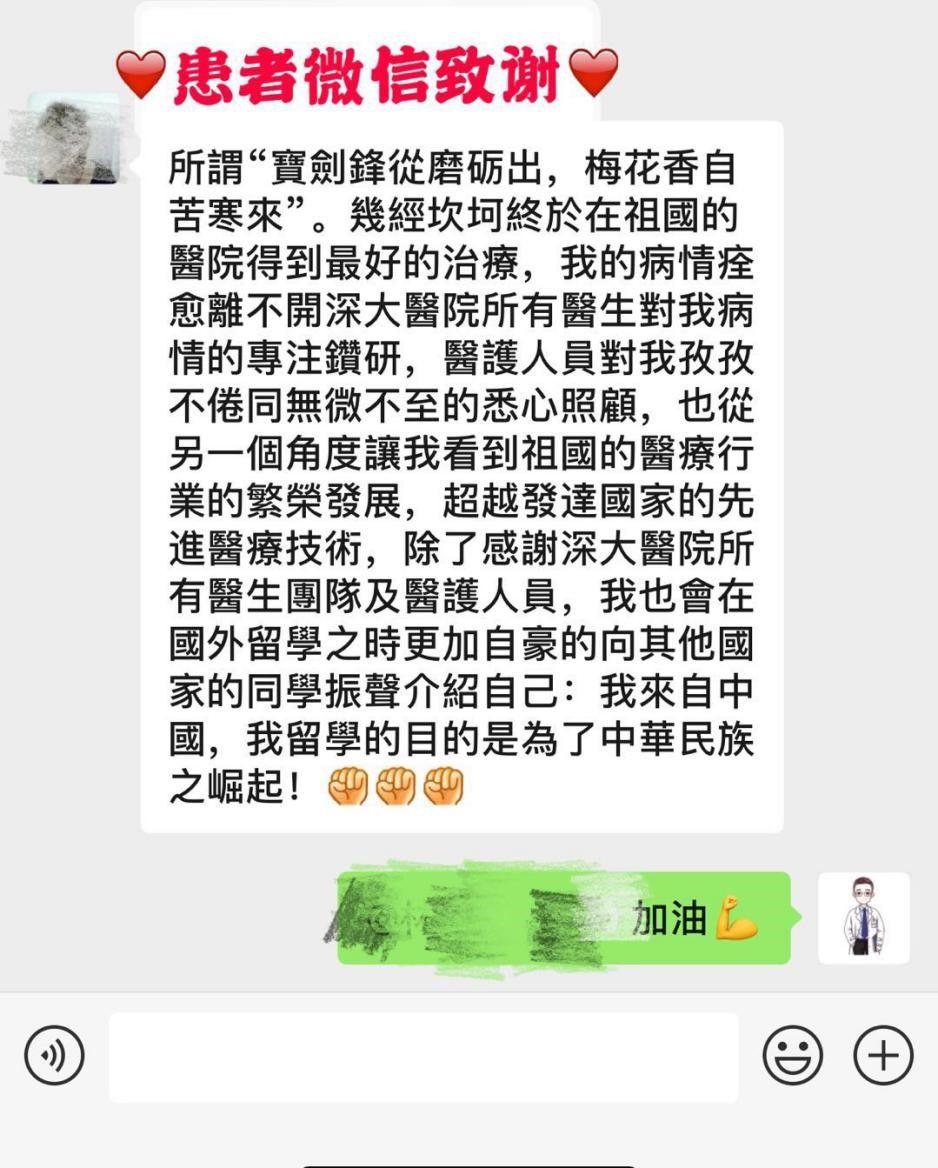Open the plus attachment menu

[883, 1056]
